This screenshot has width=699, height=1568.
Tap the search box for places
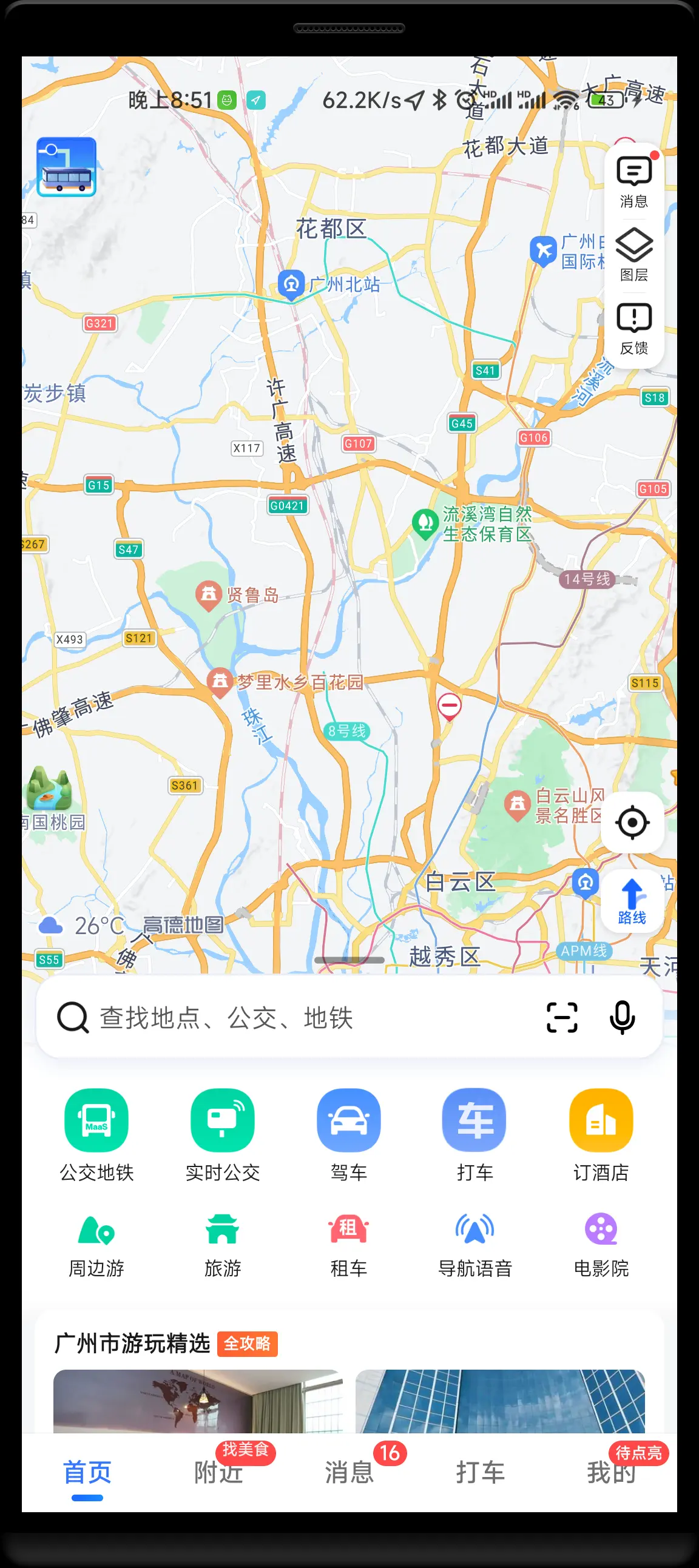tap(305, 1018)
